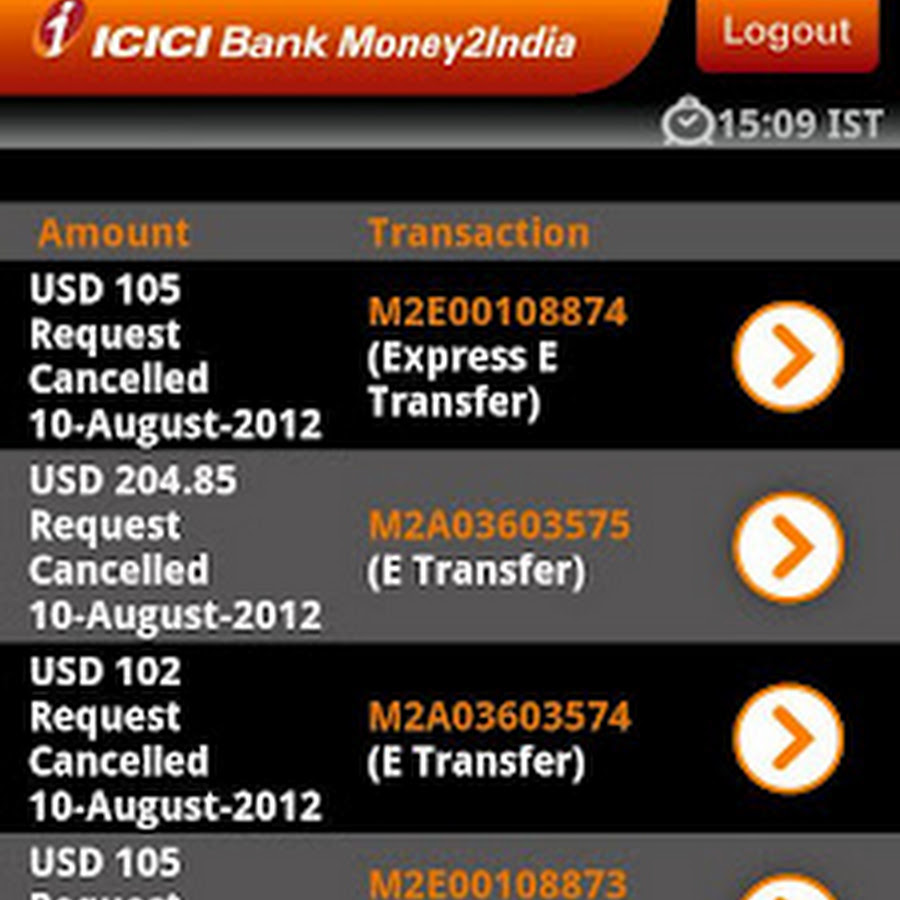Tap transaction ID M2E00108874
Image resolution: width=900 pixels, height=900 pixels.
point(497,312)
